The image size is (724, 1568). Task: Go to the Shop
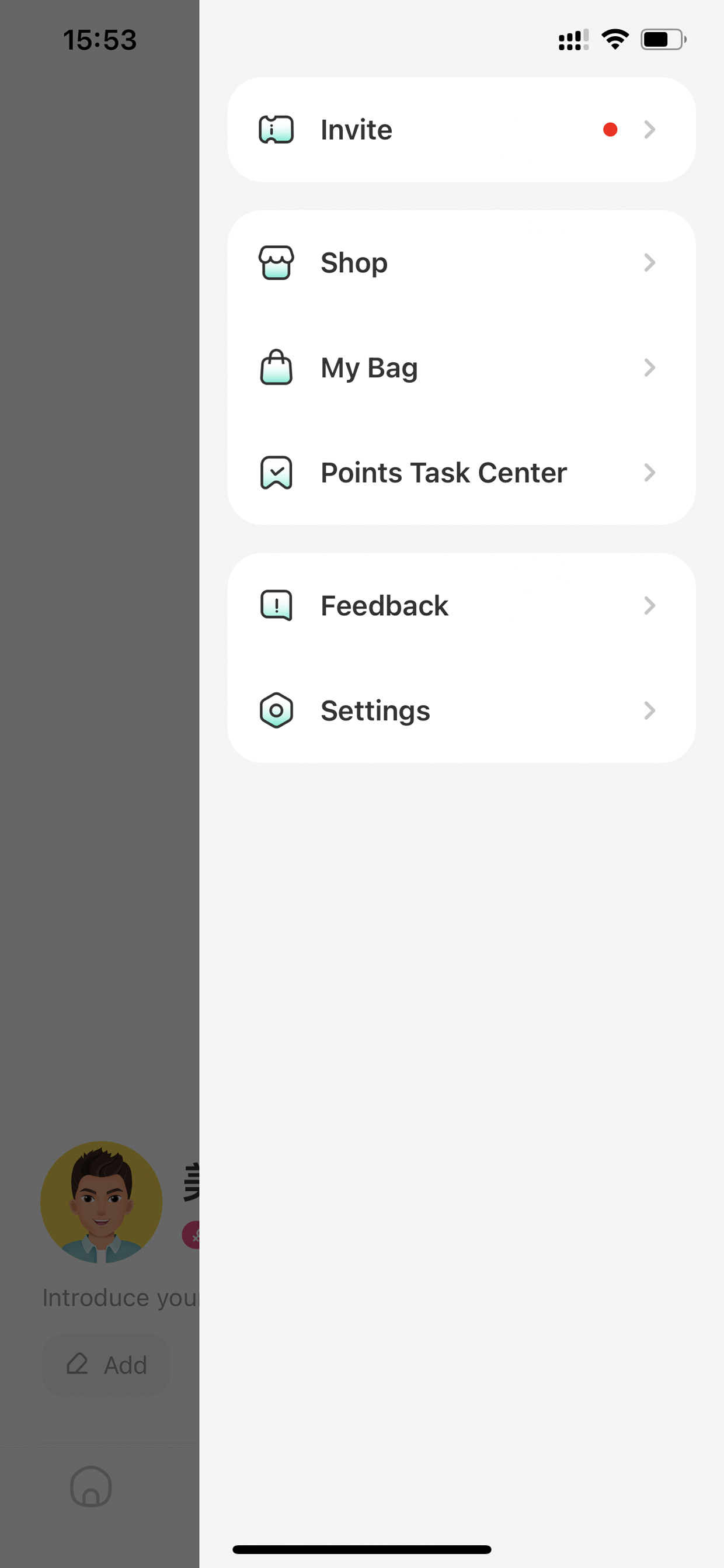[x=461, y=263]
